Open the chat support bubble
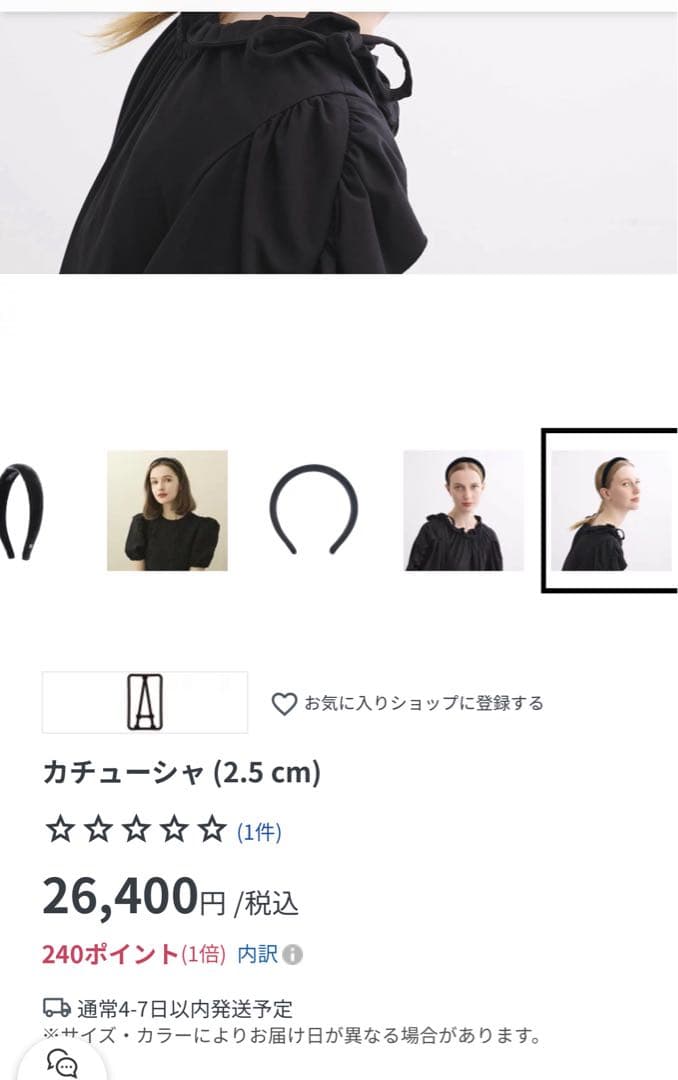678x1080 pixels. click(63, 1063)
